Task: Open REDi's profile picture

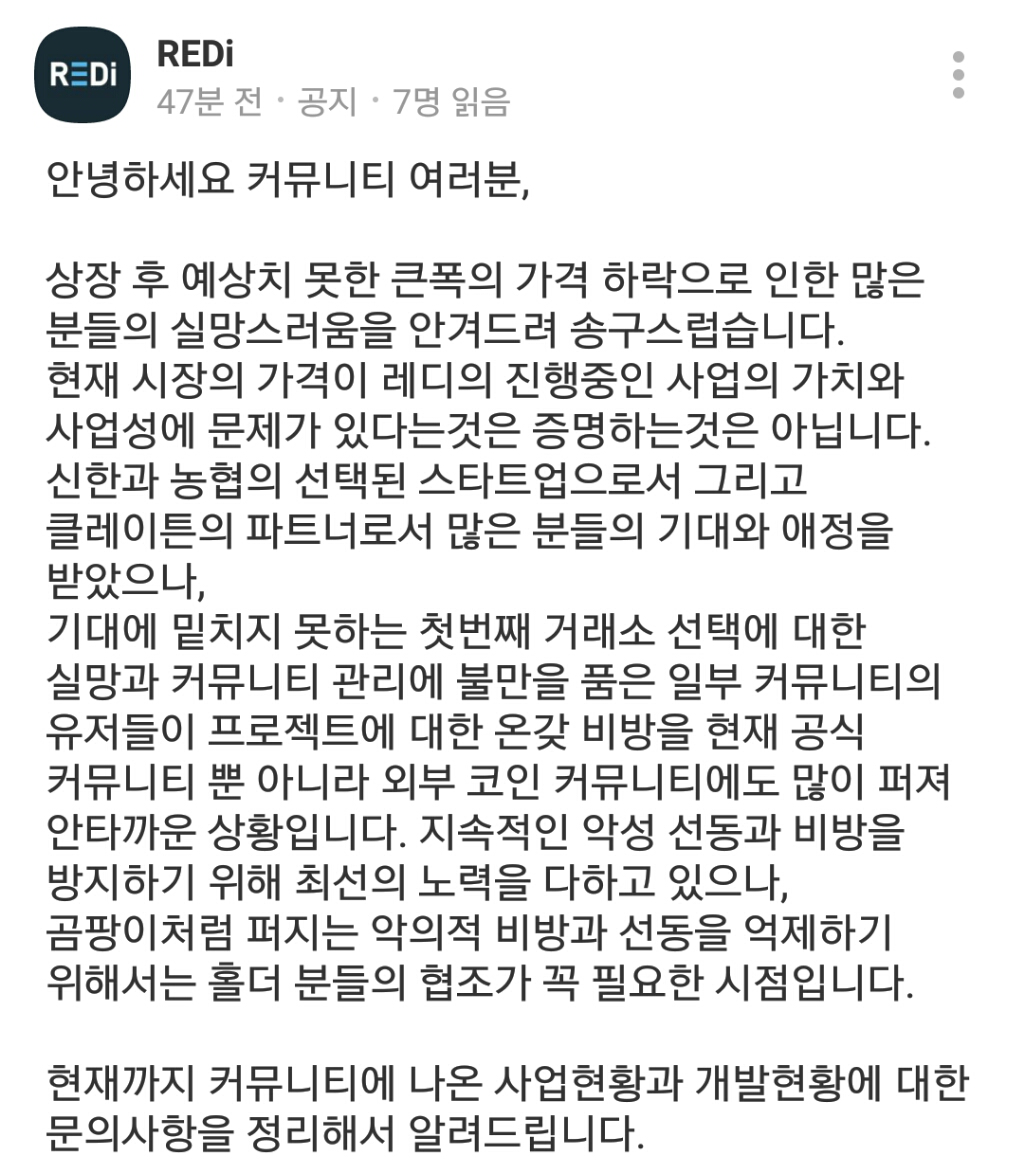Action: point(83,75)
